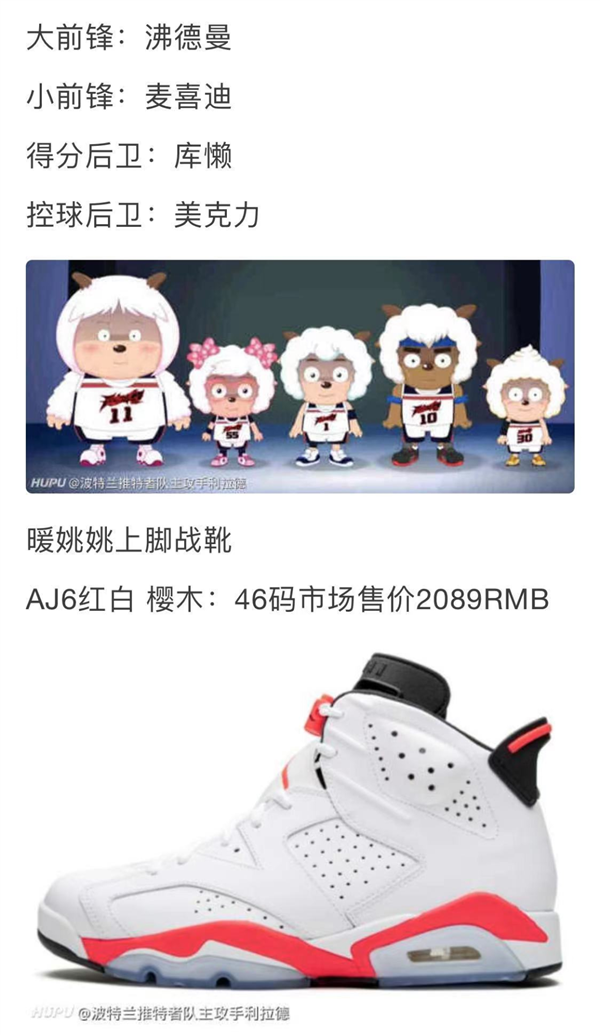Enlarge the AJ6 red-white sneaker photo
This screenshot has height=1035, width=600.
pyautogui.click(x=300, y=825)
